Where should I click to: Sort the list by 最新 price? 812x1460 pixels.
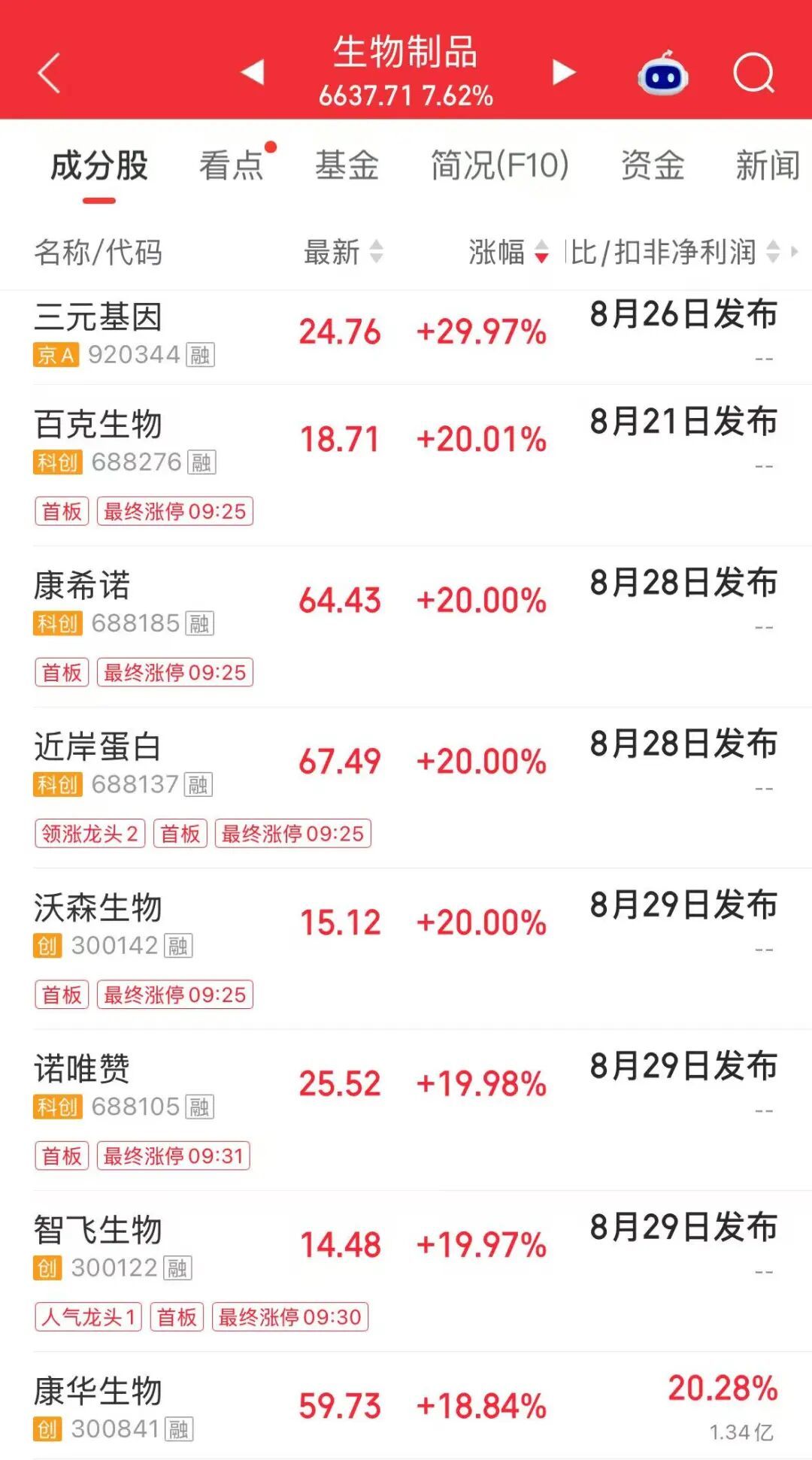click(x=343, y=252)
